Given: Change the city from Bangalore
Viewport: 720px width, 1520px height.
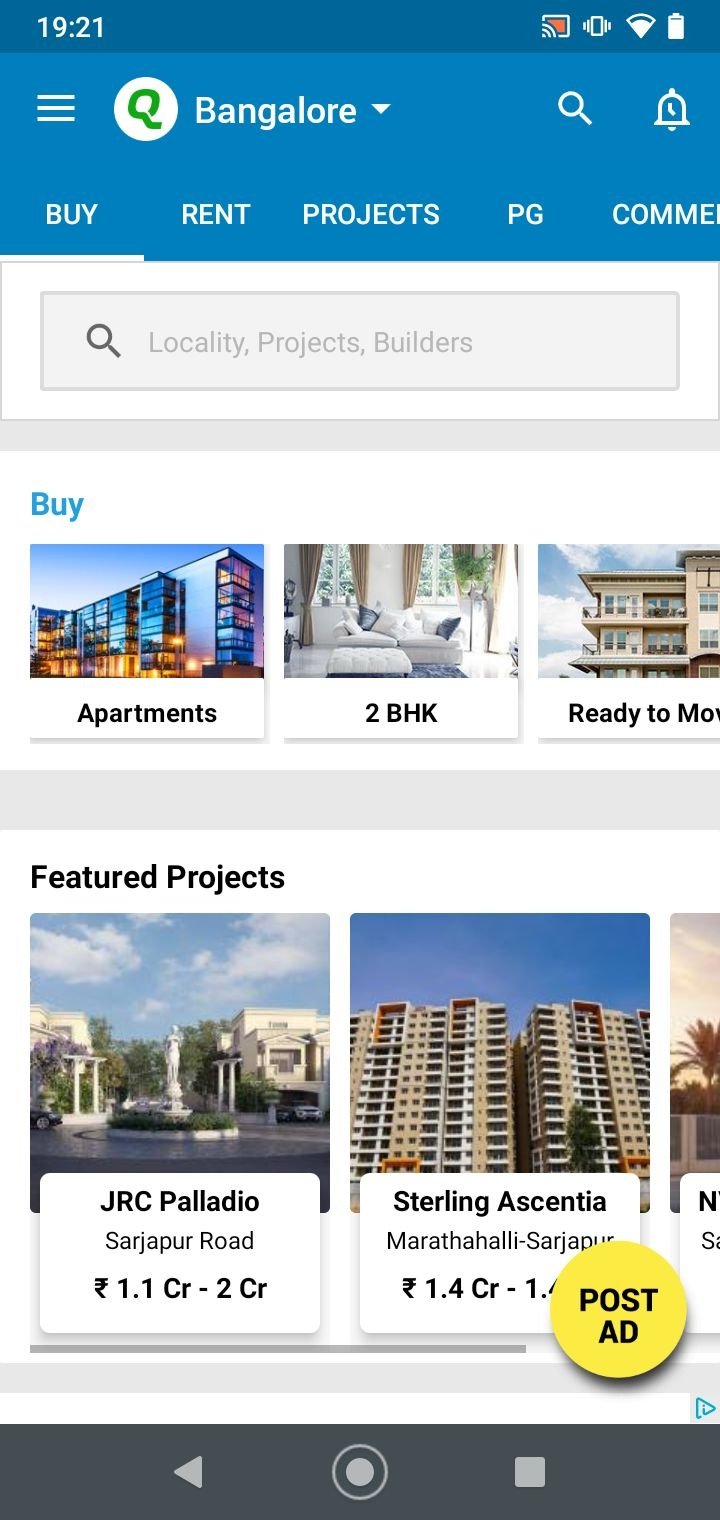Looking at the screenshot, I should (x=293, y=110).
